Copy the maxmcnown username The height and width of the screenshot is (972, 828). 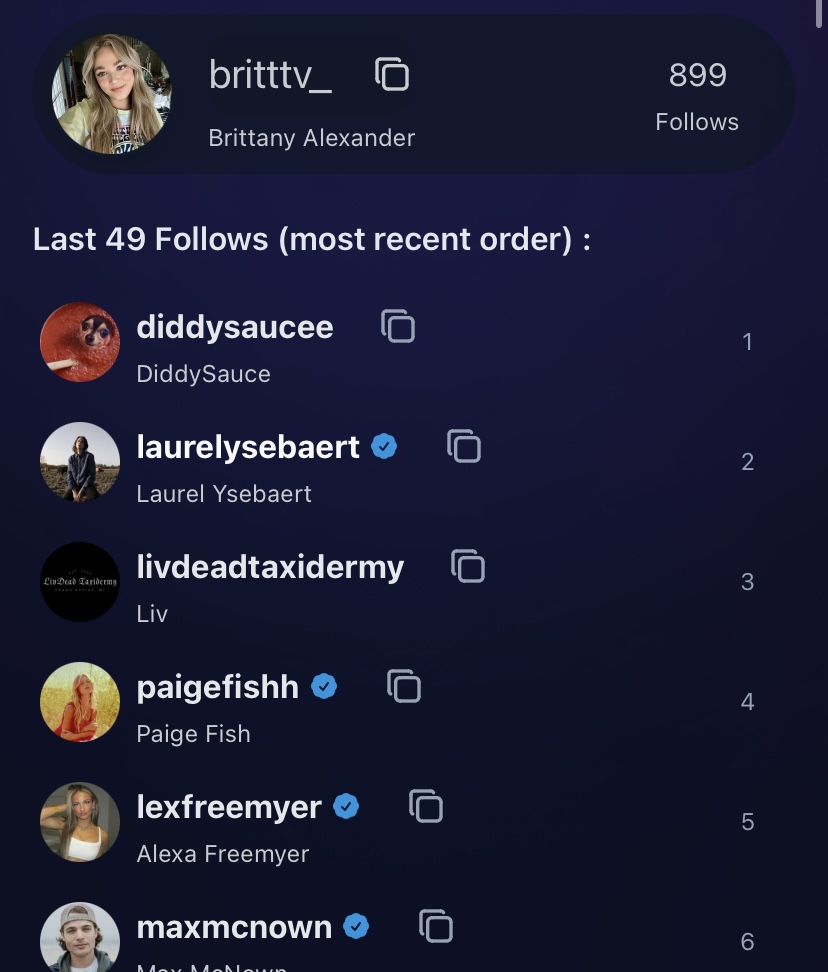(x=436, y=926)
